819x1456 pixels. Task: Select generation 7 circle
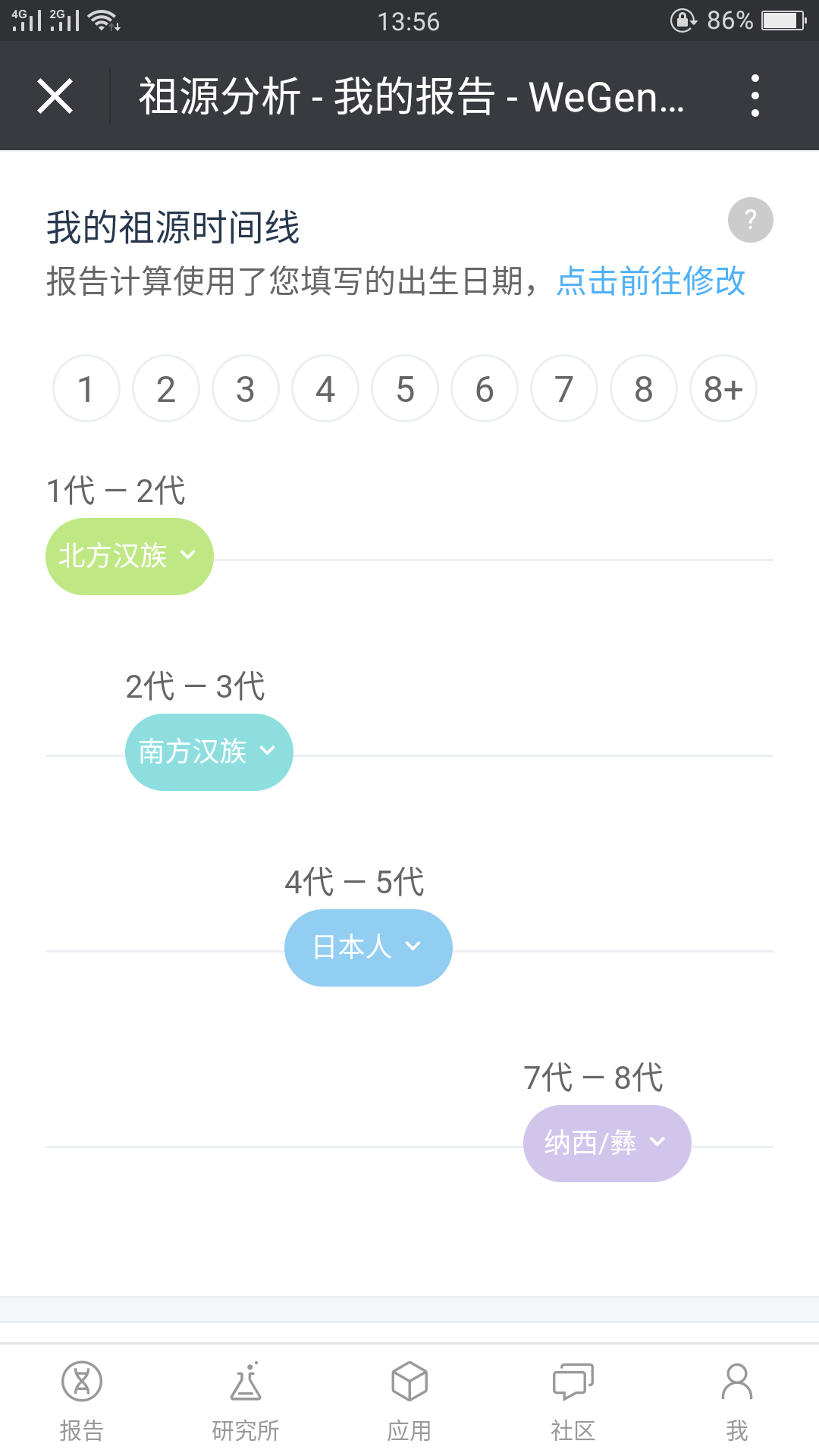point(564,388)
